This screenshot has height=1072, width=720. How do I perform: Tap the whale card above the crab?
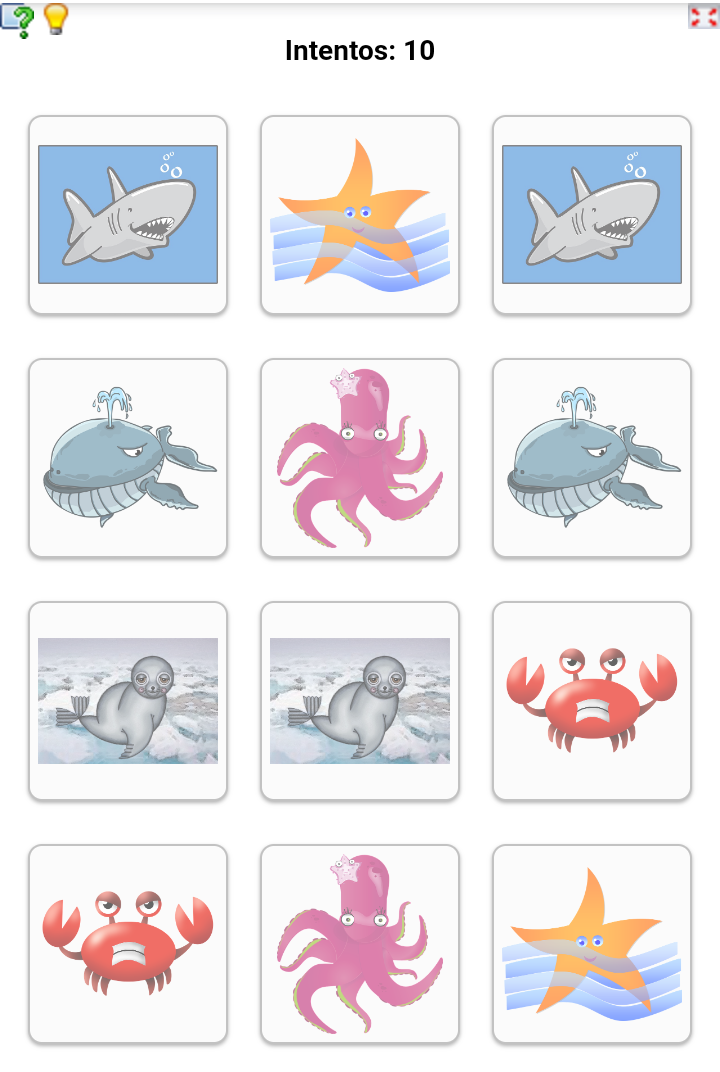tap(592, 458)
